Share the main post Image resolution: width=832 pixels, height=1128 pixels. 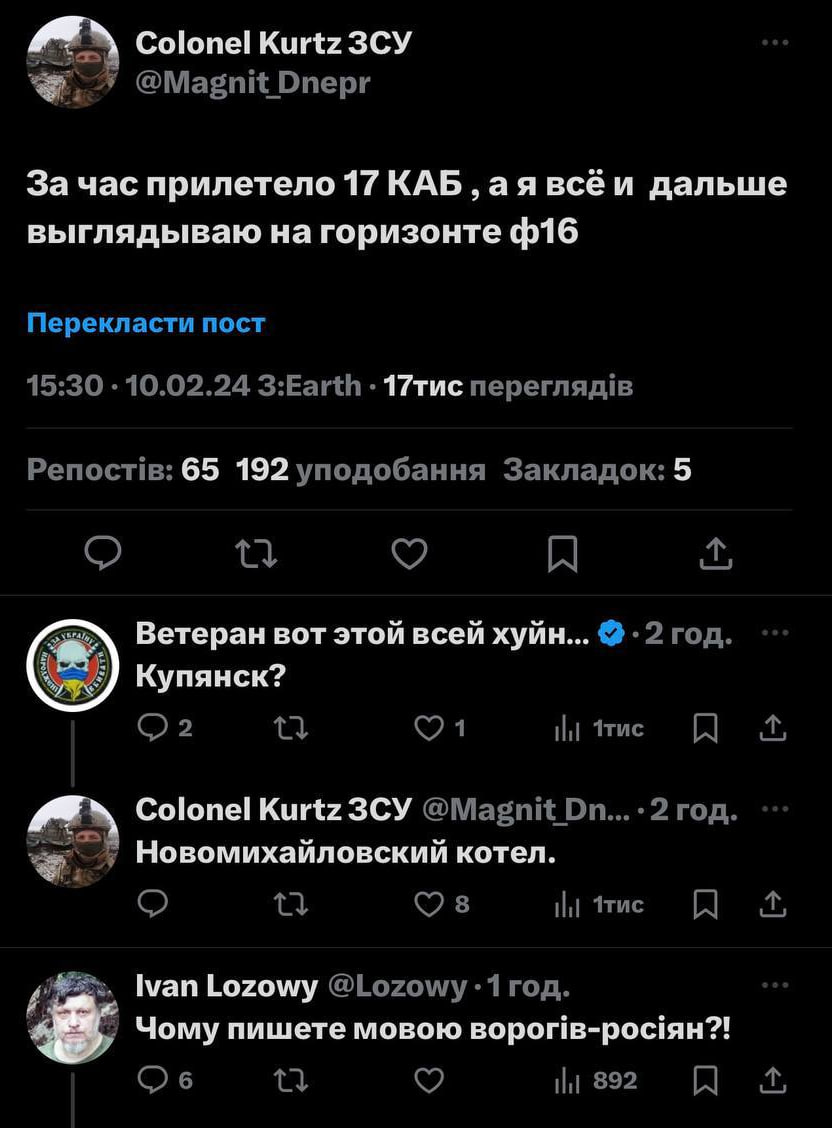pyautogui.click(x=716, y=553)
